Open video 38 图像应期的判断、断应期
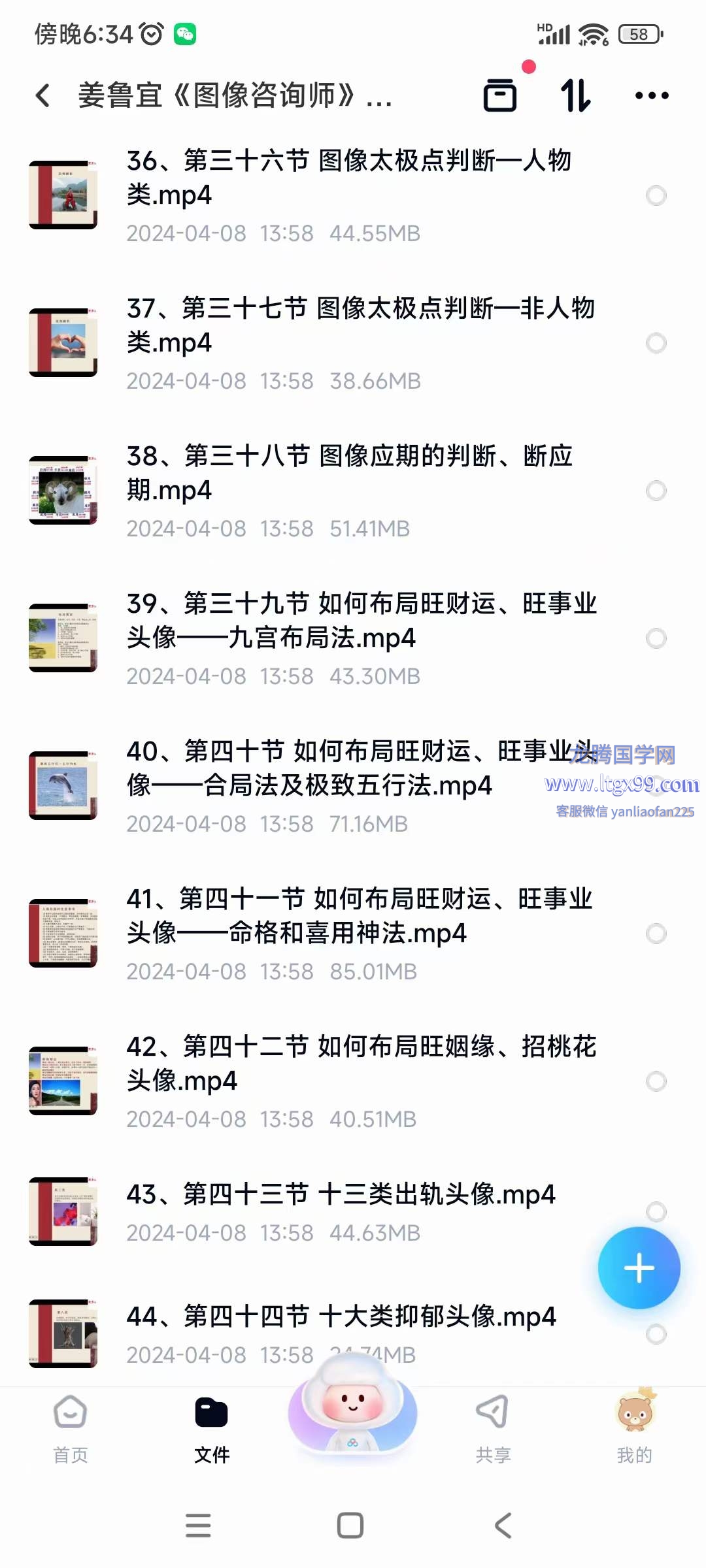 [x=348, y=473]
